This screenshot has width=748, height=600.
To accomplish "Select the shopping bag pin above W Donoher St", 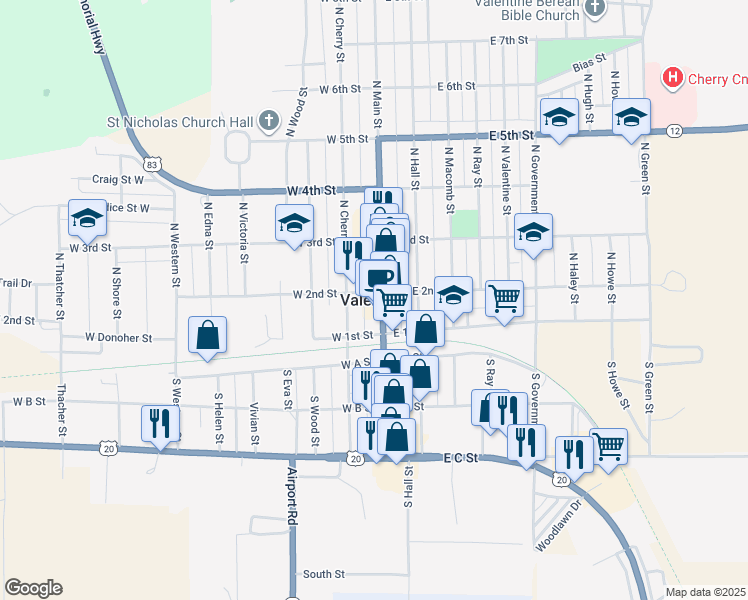I will click(x=207, y=335).
